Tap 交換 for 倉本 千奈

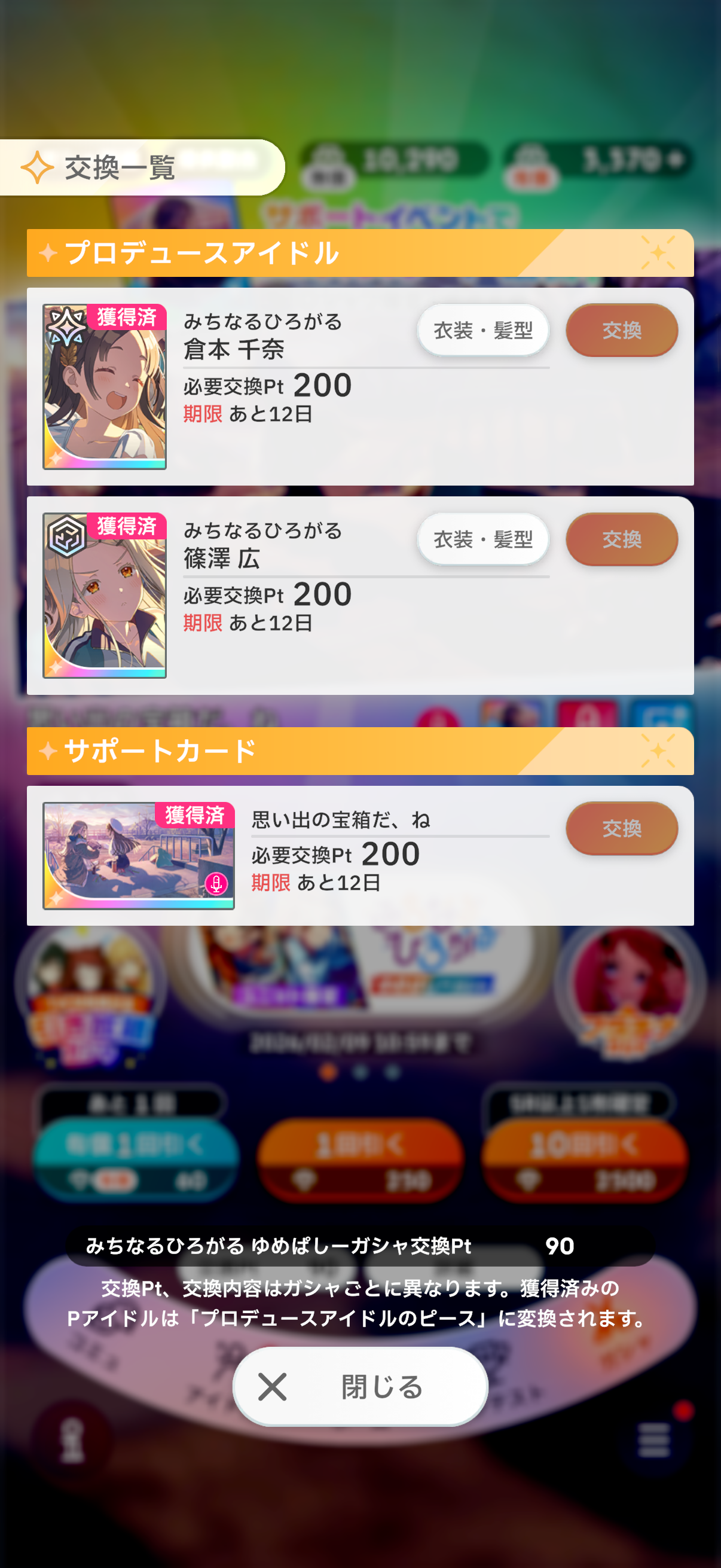coord(621,331)
